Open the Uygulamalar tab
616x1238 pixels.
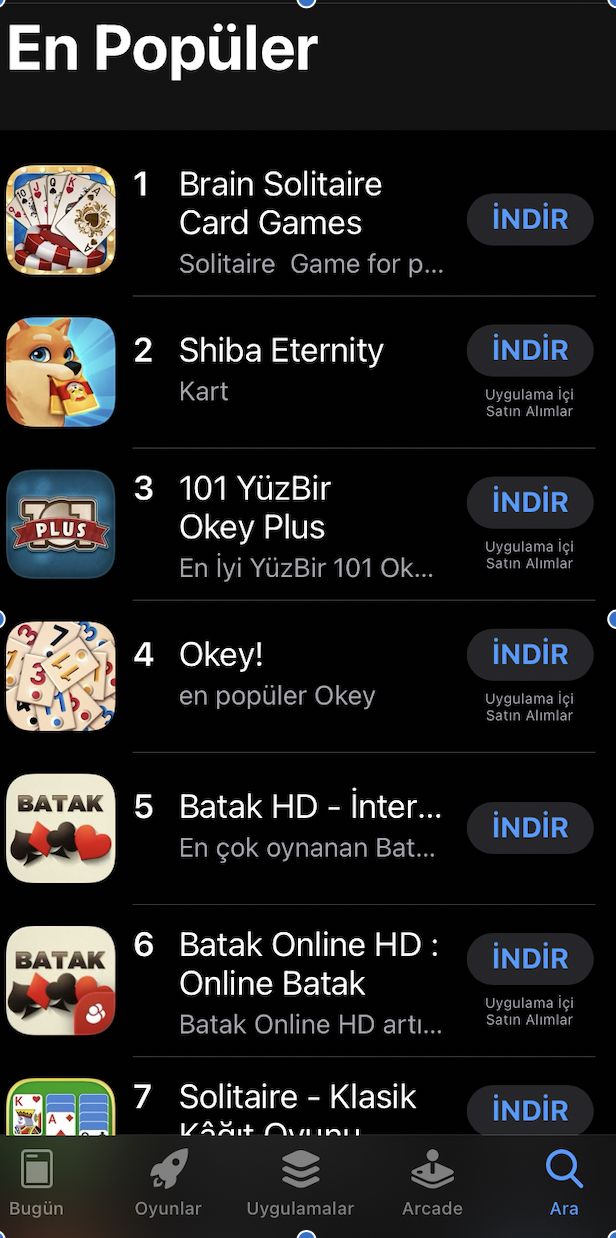coord(300,1184)
